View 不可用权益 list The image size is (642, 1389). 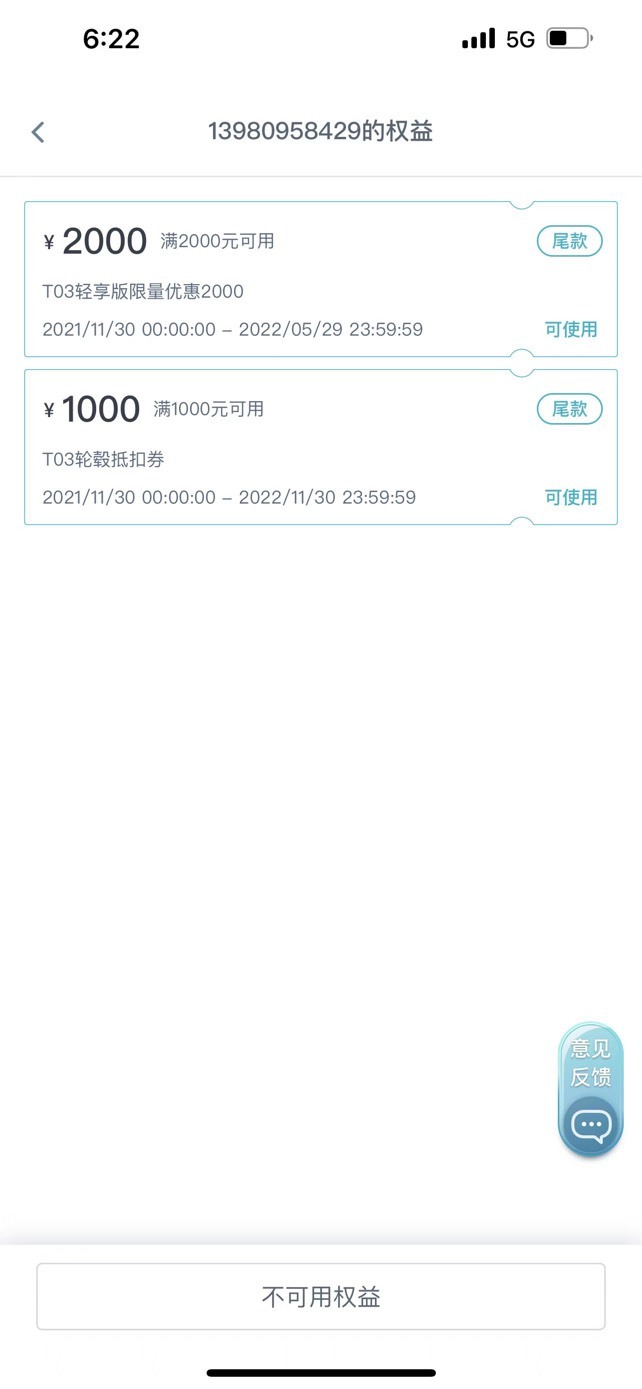321,1297
